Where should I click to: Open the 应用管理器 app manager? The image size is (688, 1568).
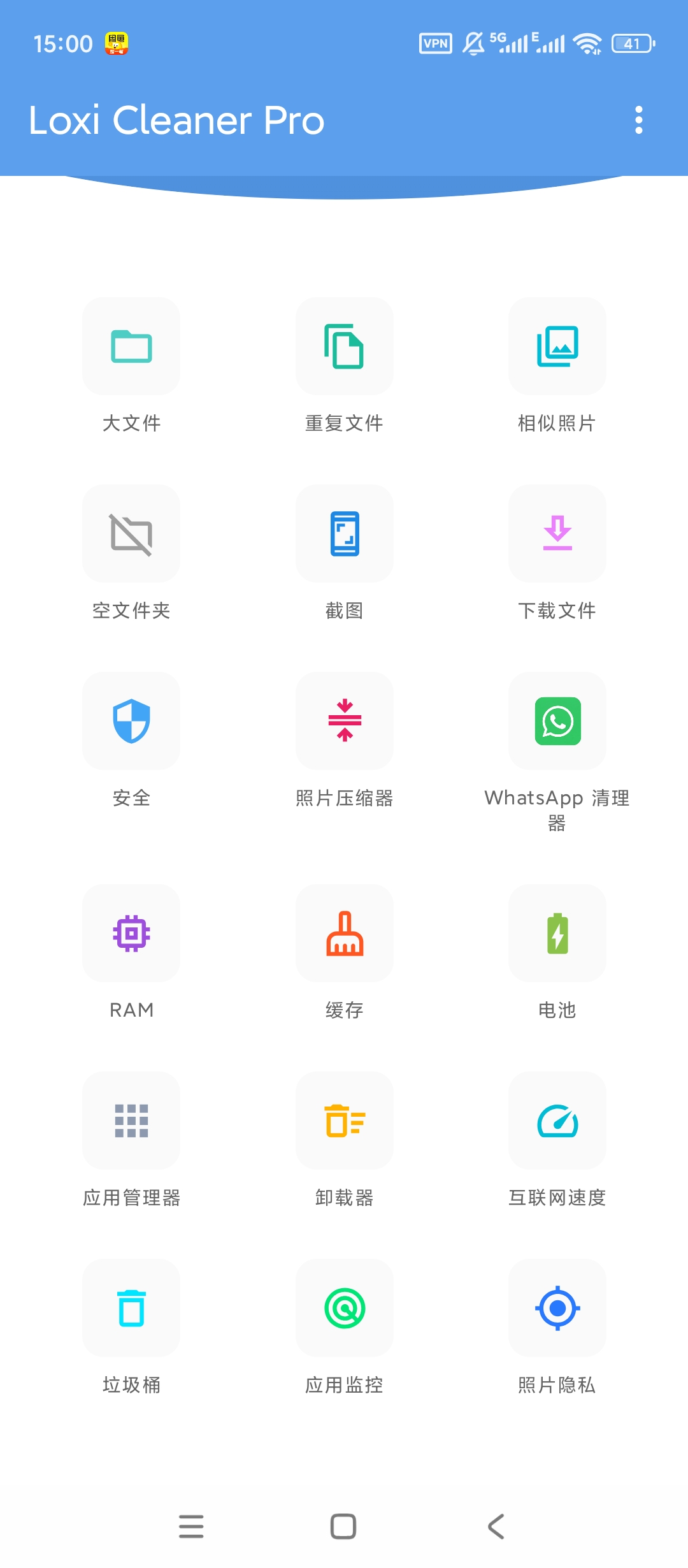pyautogui.click(x=131, y=1121)
